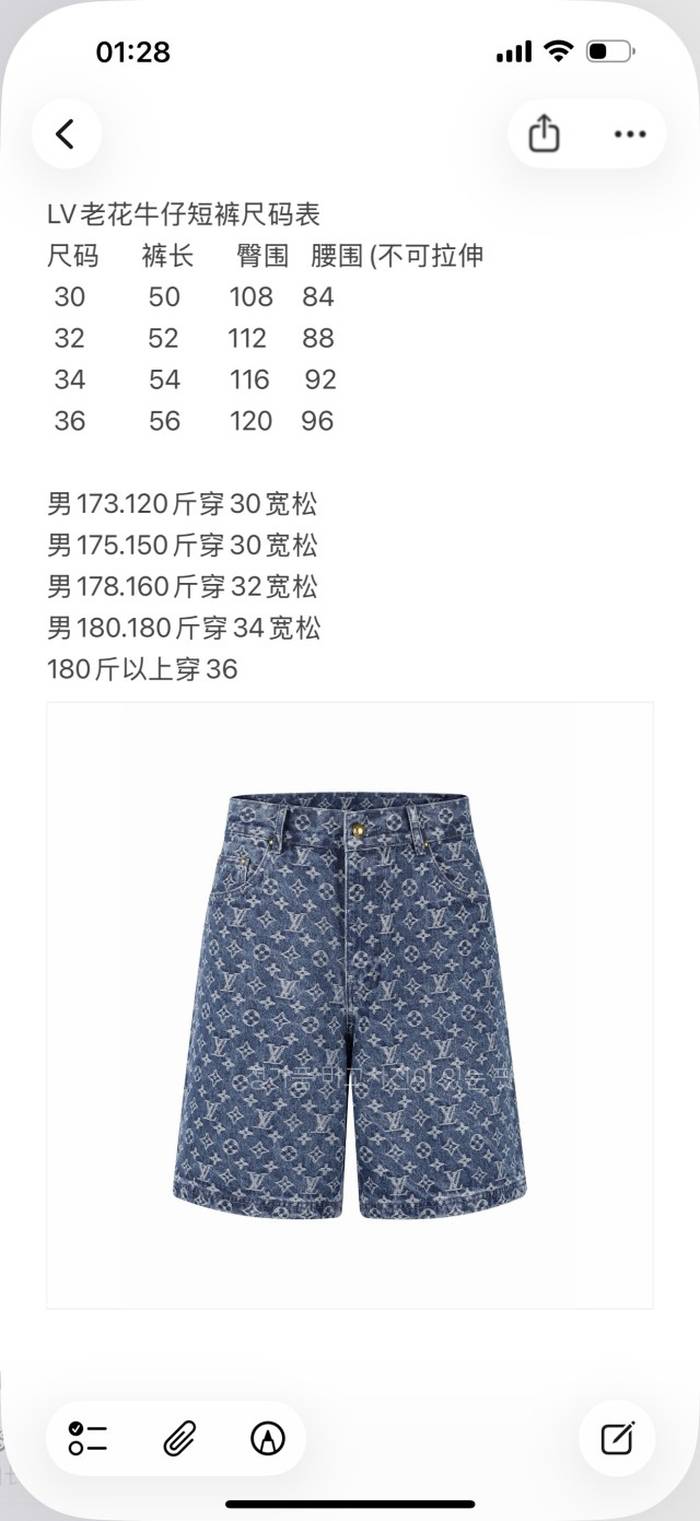The height and width of the screenshot is (1521, 700).
Task: Open the more options menu
Action: point(630,134)
